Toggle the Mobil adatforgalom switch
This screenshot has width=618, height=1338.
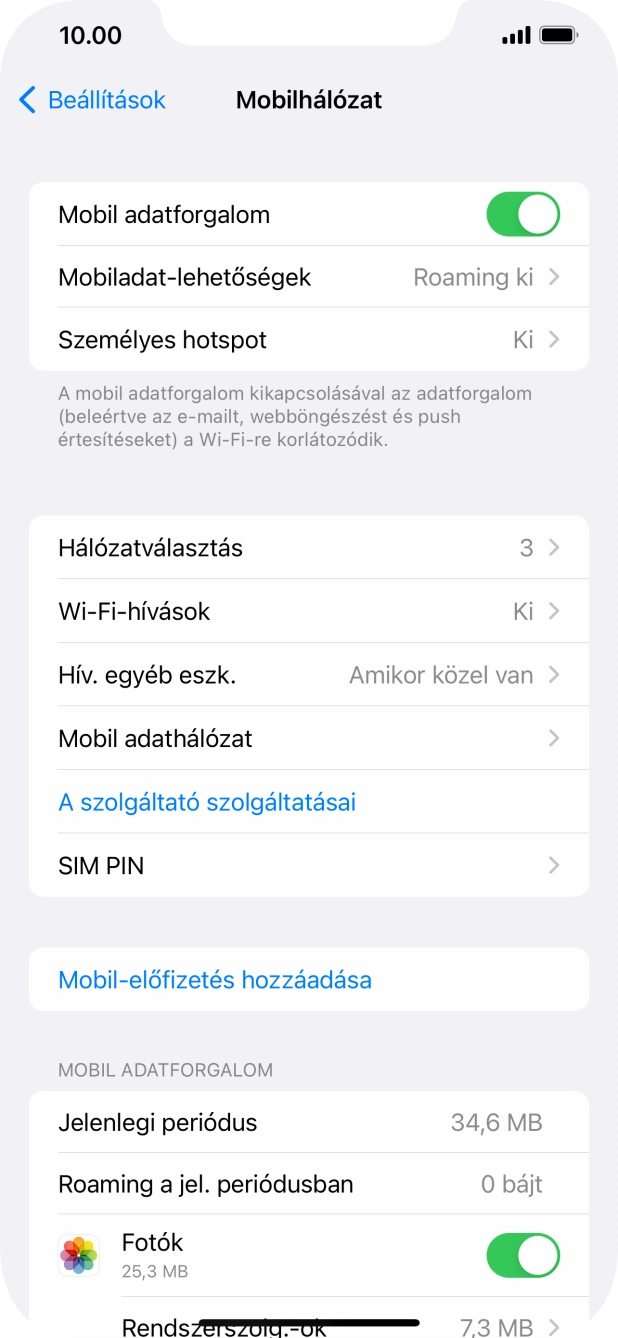pyautogui.click(x=522, y=215)
